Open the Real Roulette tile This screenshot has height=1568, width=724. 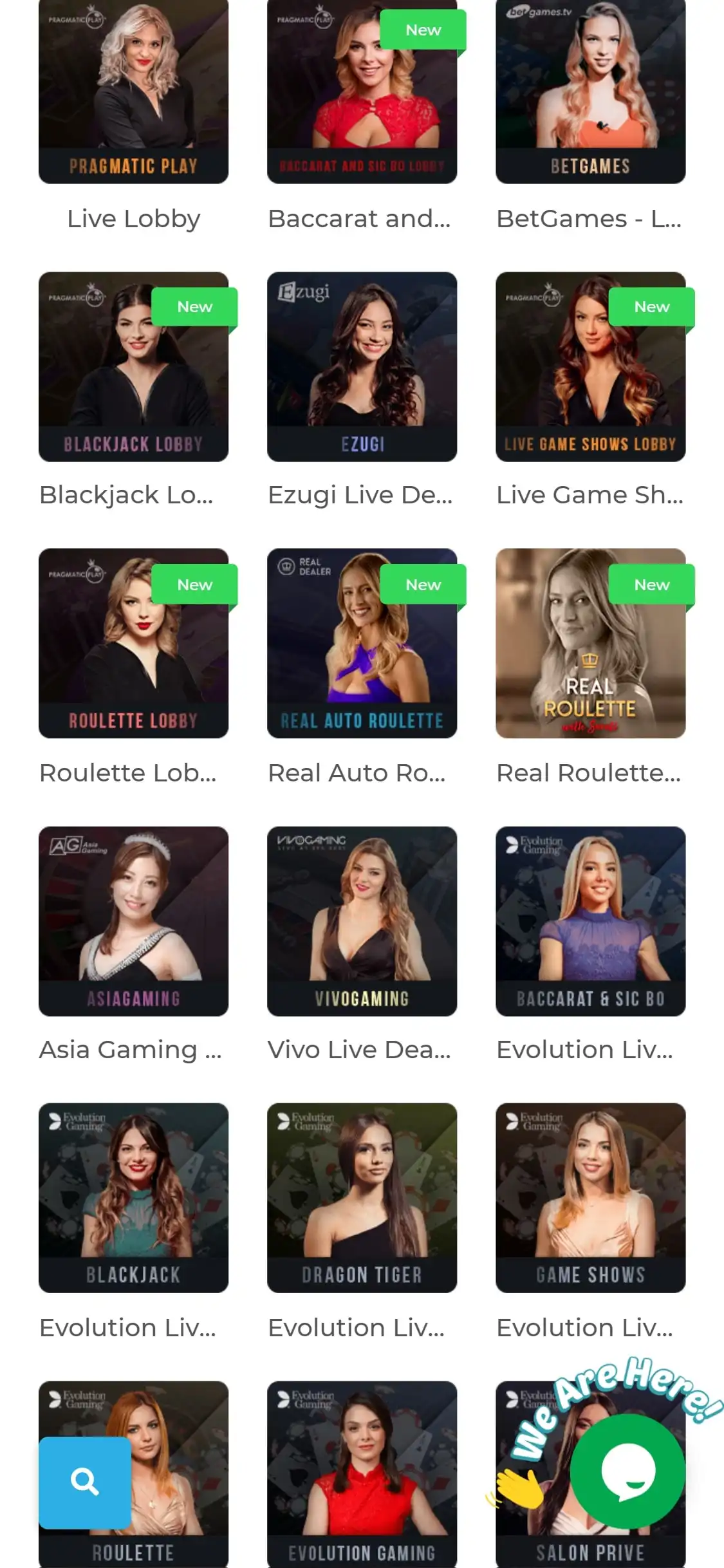click(x=590, y=644)
